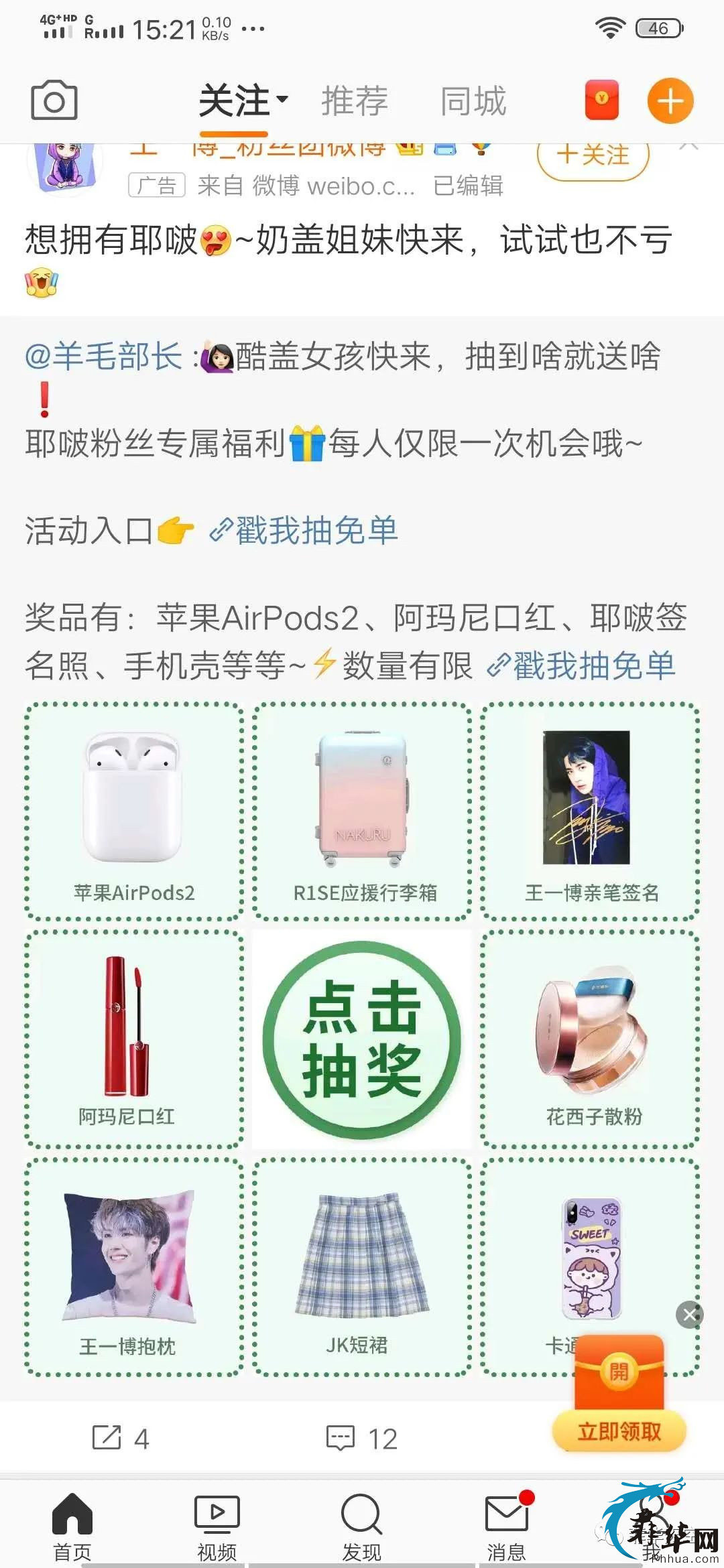Open the camera icon
724x1568 pixels.
pyautogui.click(x=54, y=101)
